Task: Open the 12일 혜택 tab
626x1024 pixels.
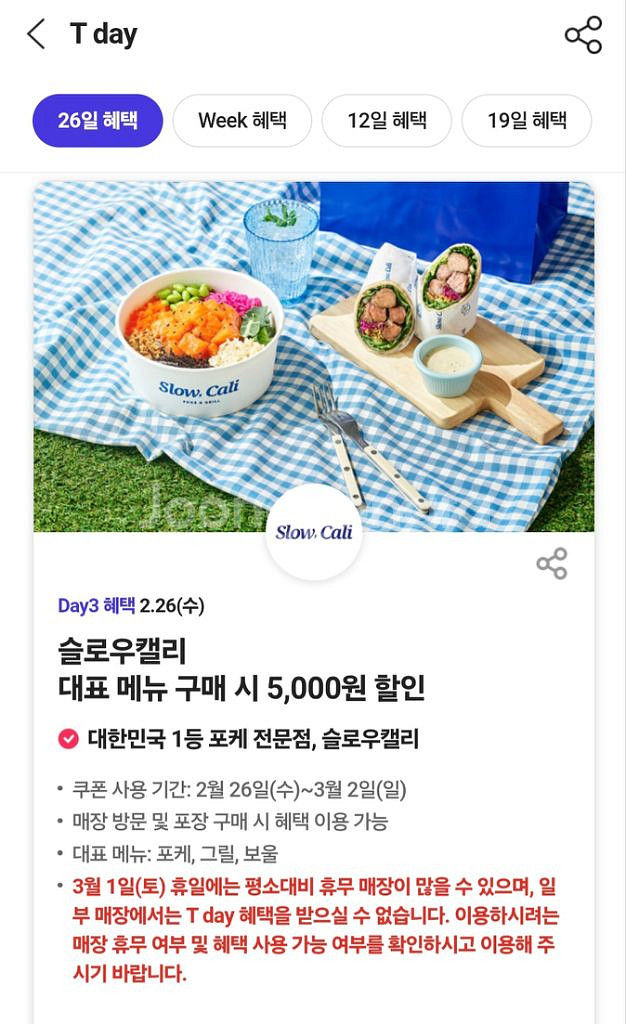Action: point(386,121)
